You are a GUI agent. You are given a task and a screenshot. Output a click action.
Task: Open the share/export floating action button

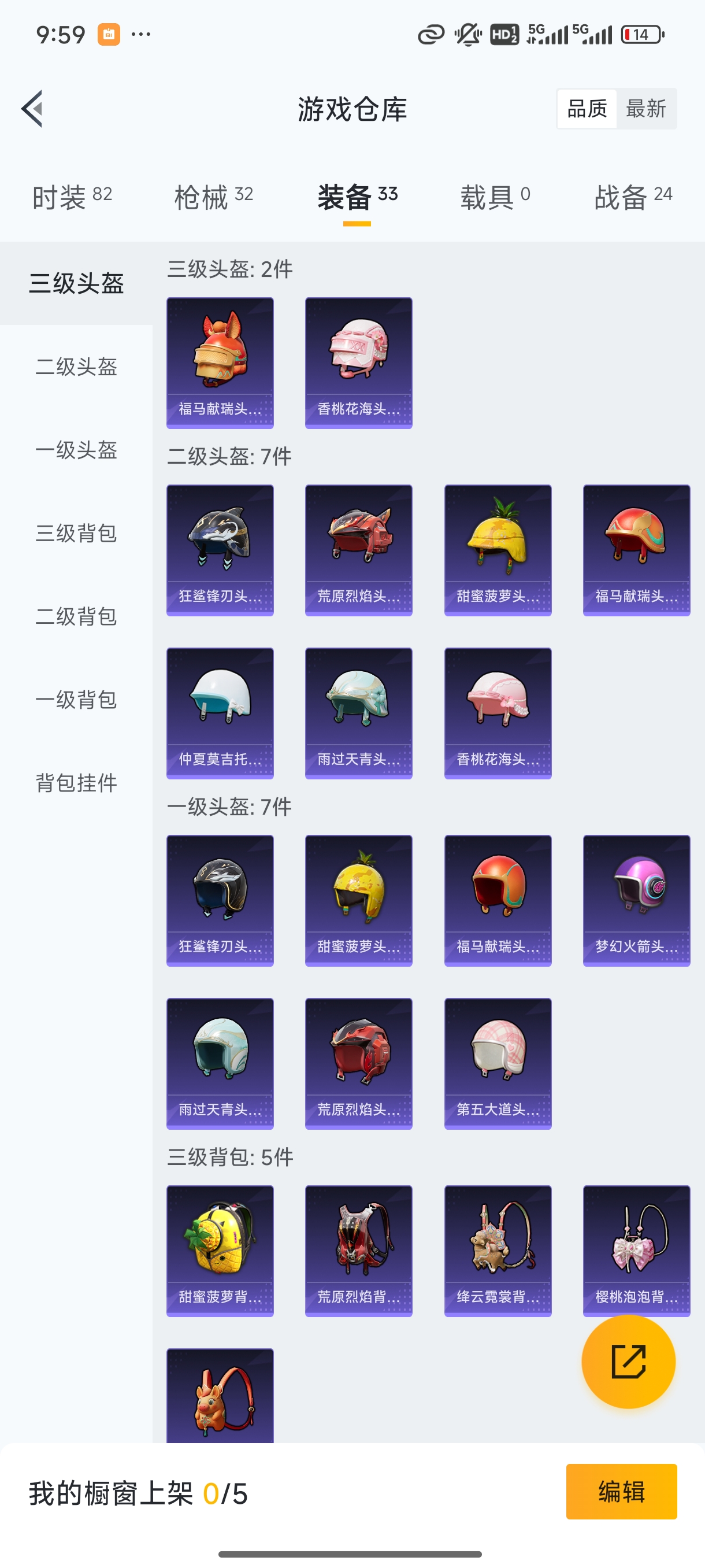point(628,1362)
